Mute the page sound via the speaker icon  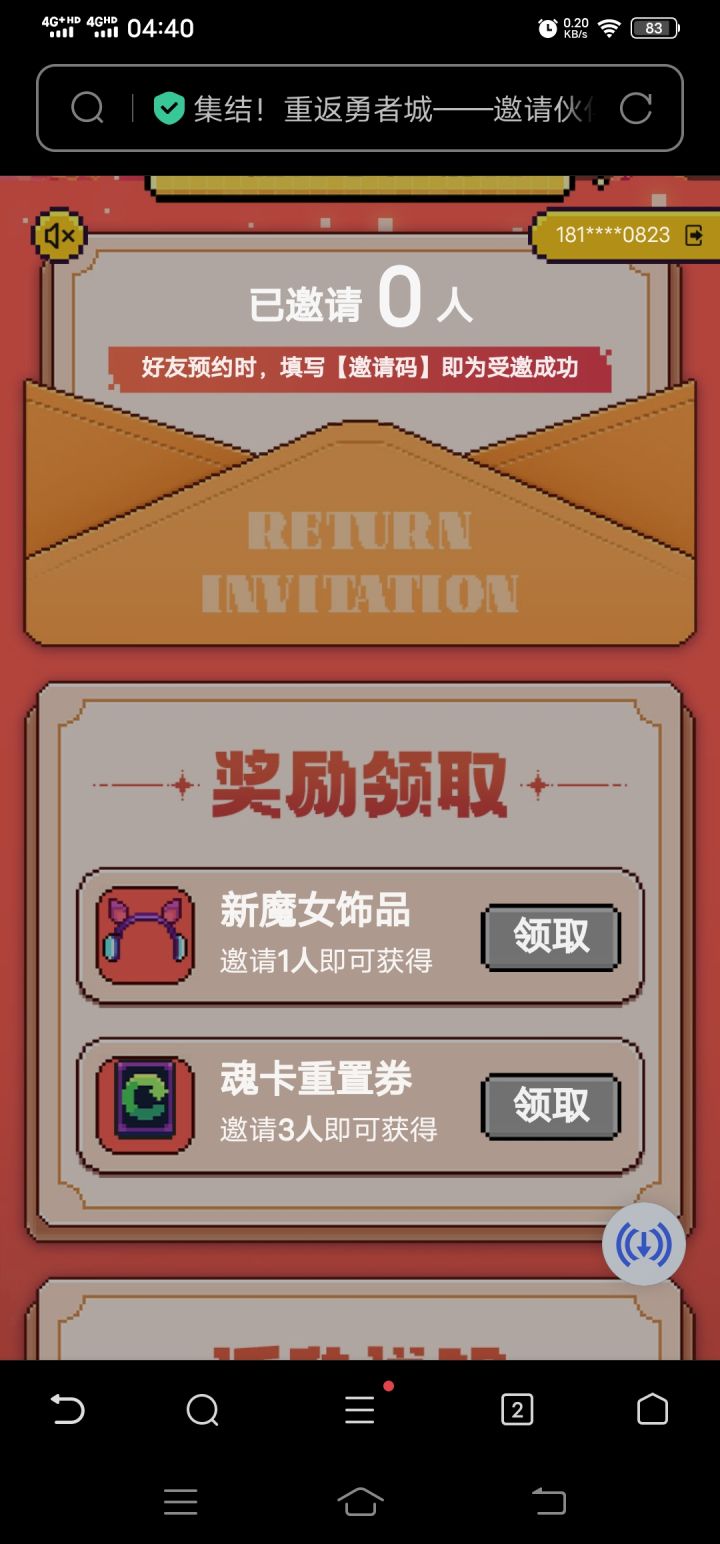(x=58, y=235)
